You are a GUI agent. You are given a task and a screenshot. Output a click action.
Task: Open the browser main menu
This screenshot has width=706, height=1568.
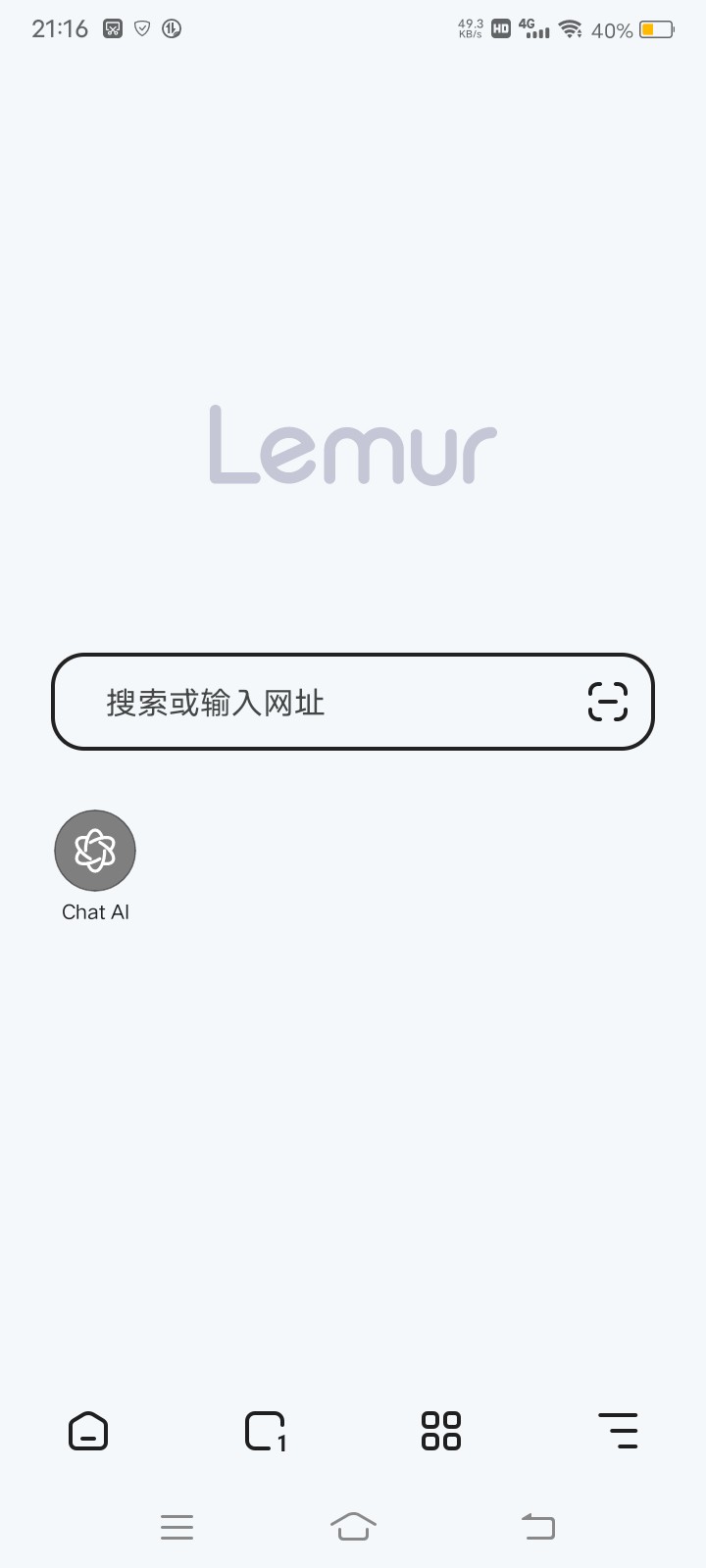(618, 1431)
